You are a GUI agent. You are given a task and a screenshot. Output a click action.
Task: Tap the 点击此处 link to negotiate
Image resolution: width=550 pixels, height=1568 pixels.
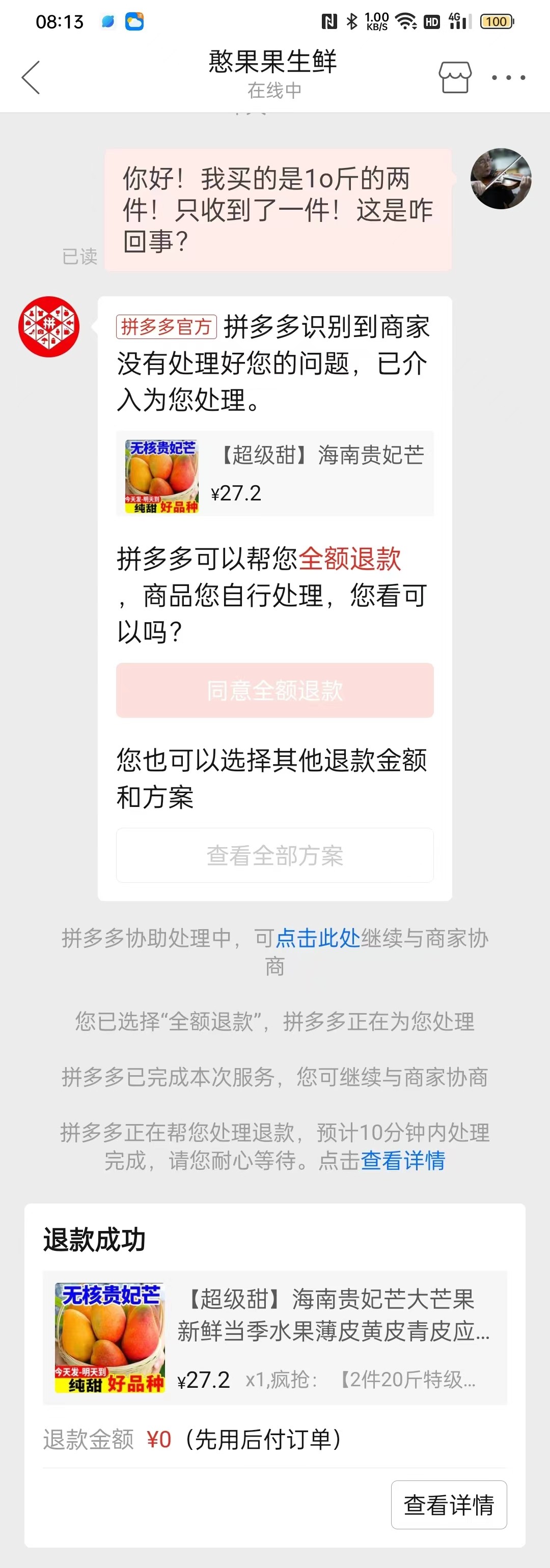(x=317, y=938)
